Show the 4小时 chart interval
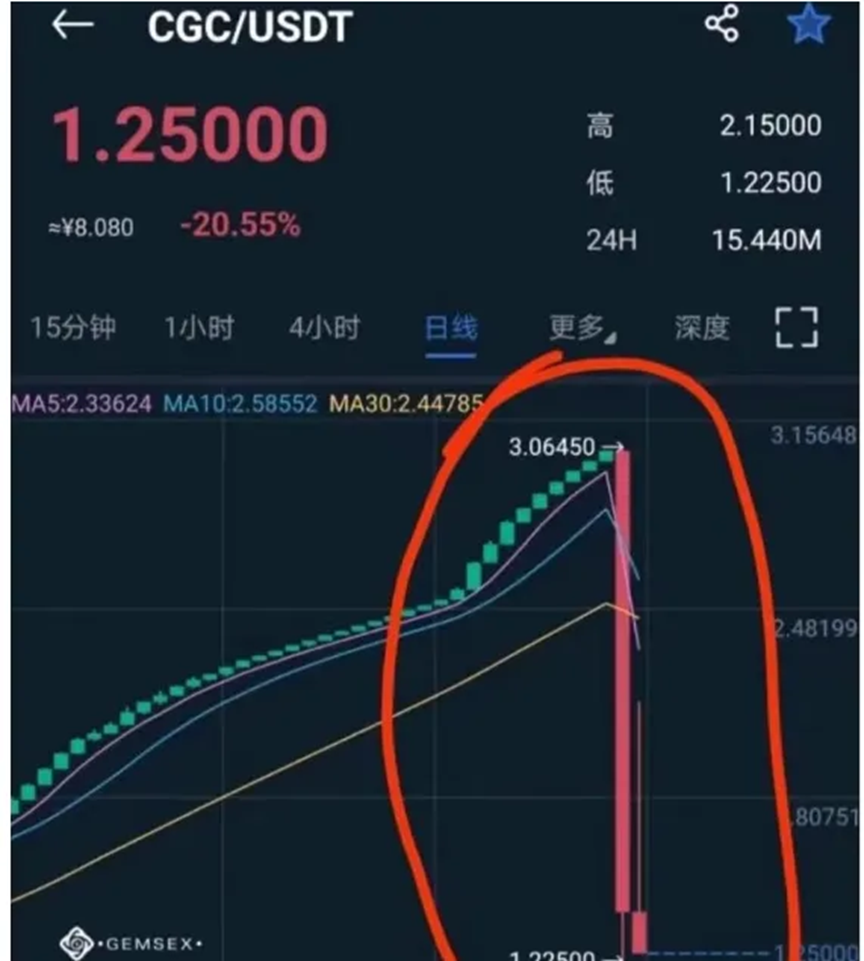The height and width of the screenshot is (961, 864). tap(325, 327)
